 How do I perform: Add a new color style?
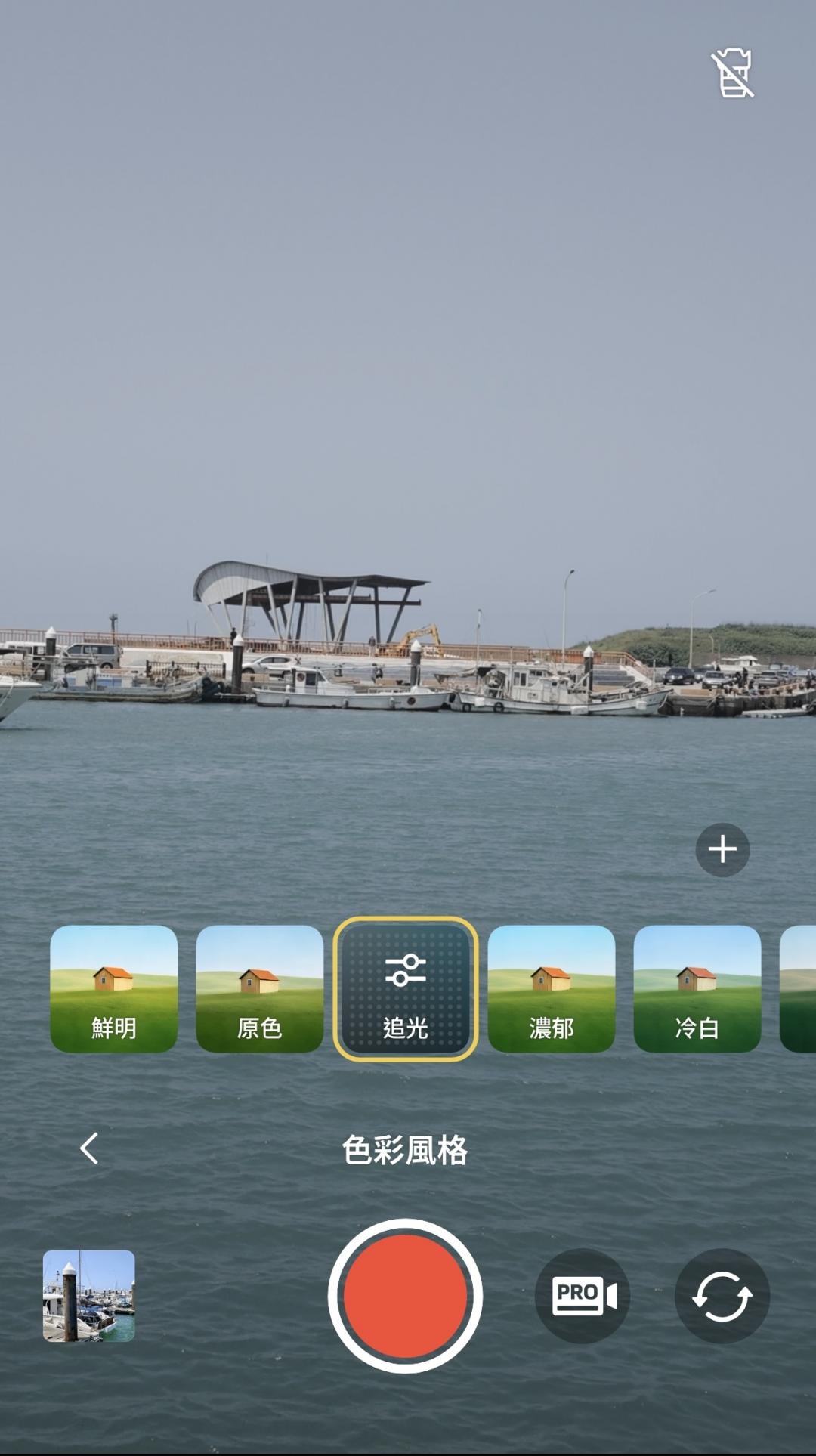click(x=722, y=849)
